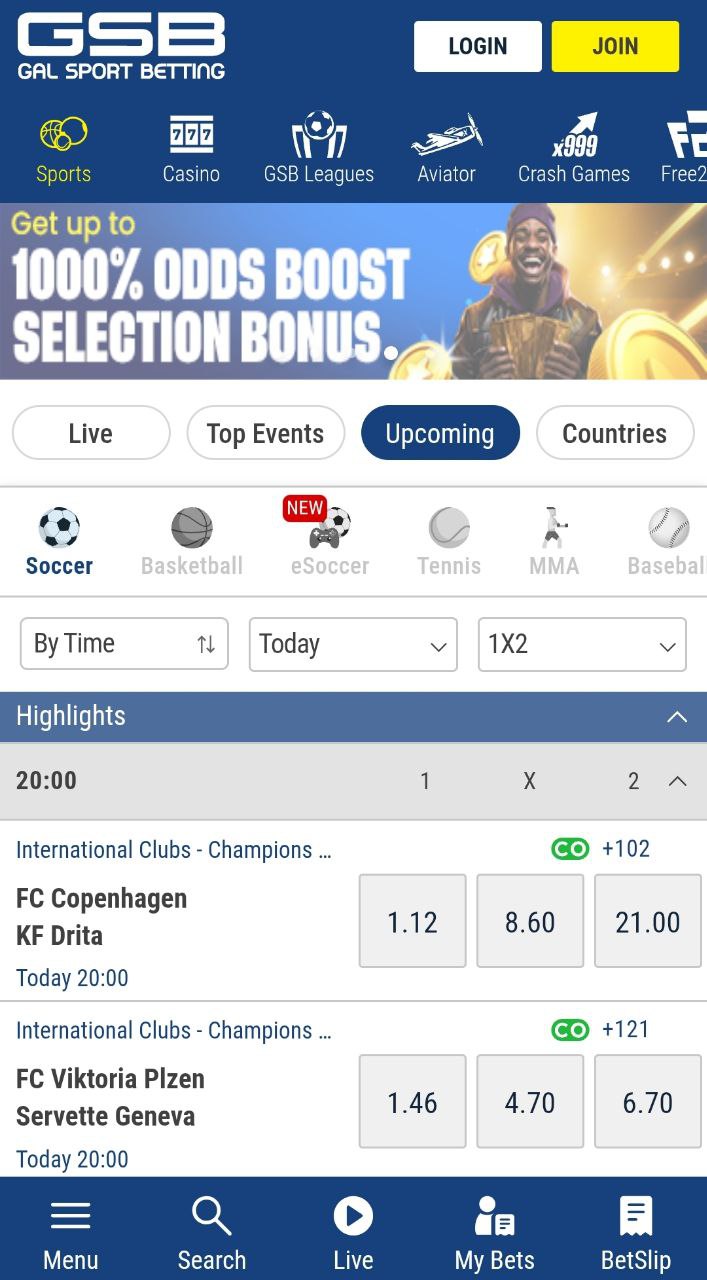
Task: Open the odds boost bonus banner
Action: (353, 292)
